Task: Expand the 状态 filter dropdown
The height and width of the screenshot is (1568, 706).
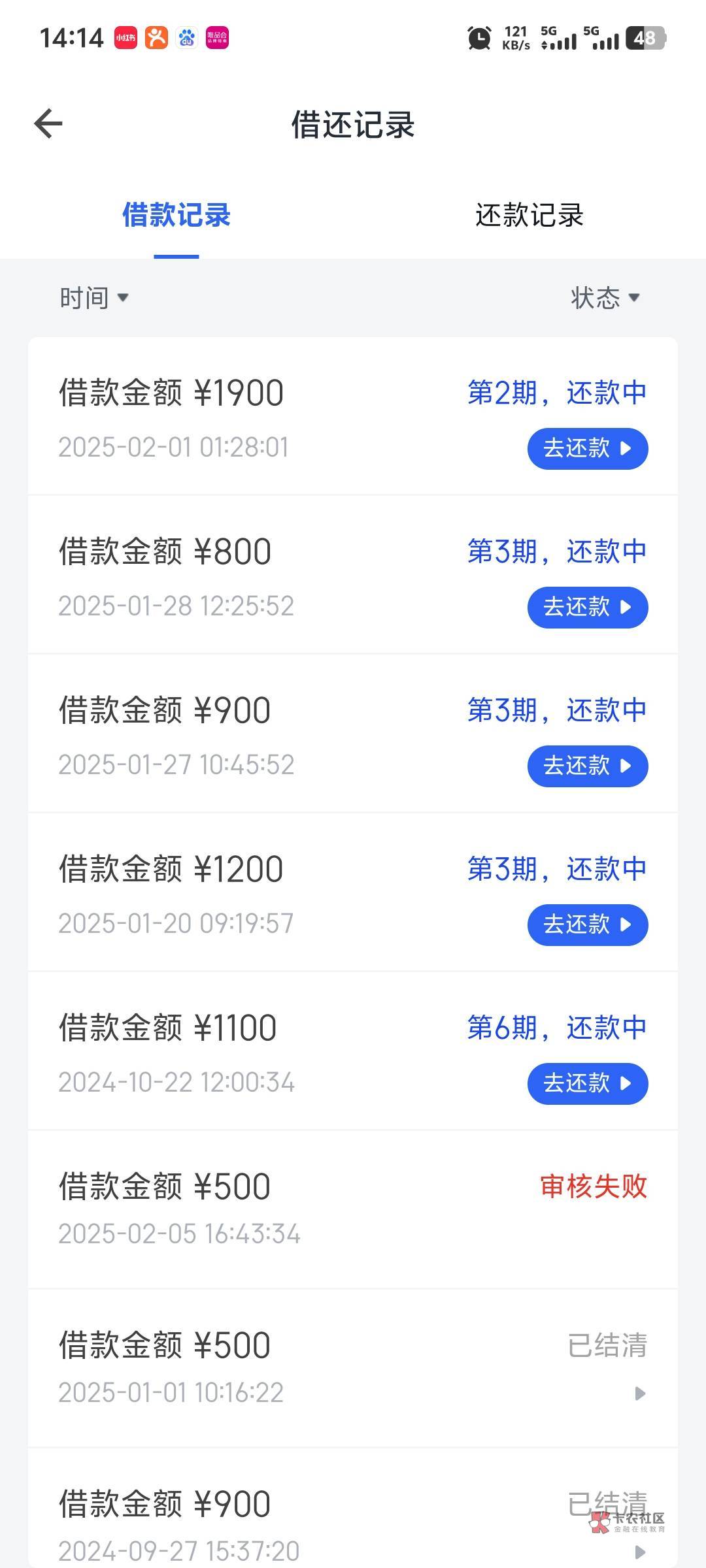Action: pyautogui.click(x=605, y=298)
